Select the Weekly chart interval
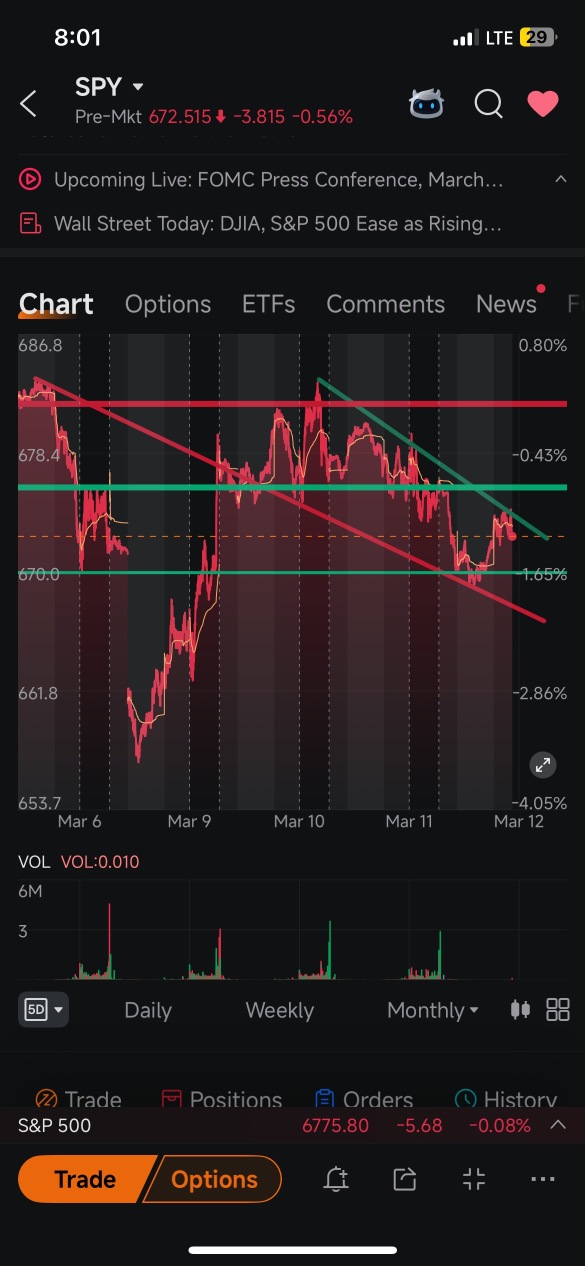 [280, 1010]
